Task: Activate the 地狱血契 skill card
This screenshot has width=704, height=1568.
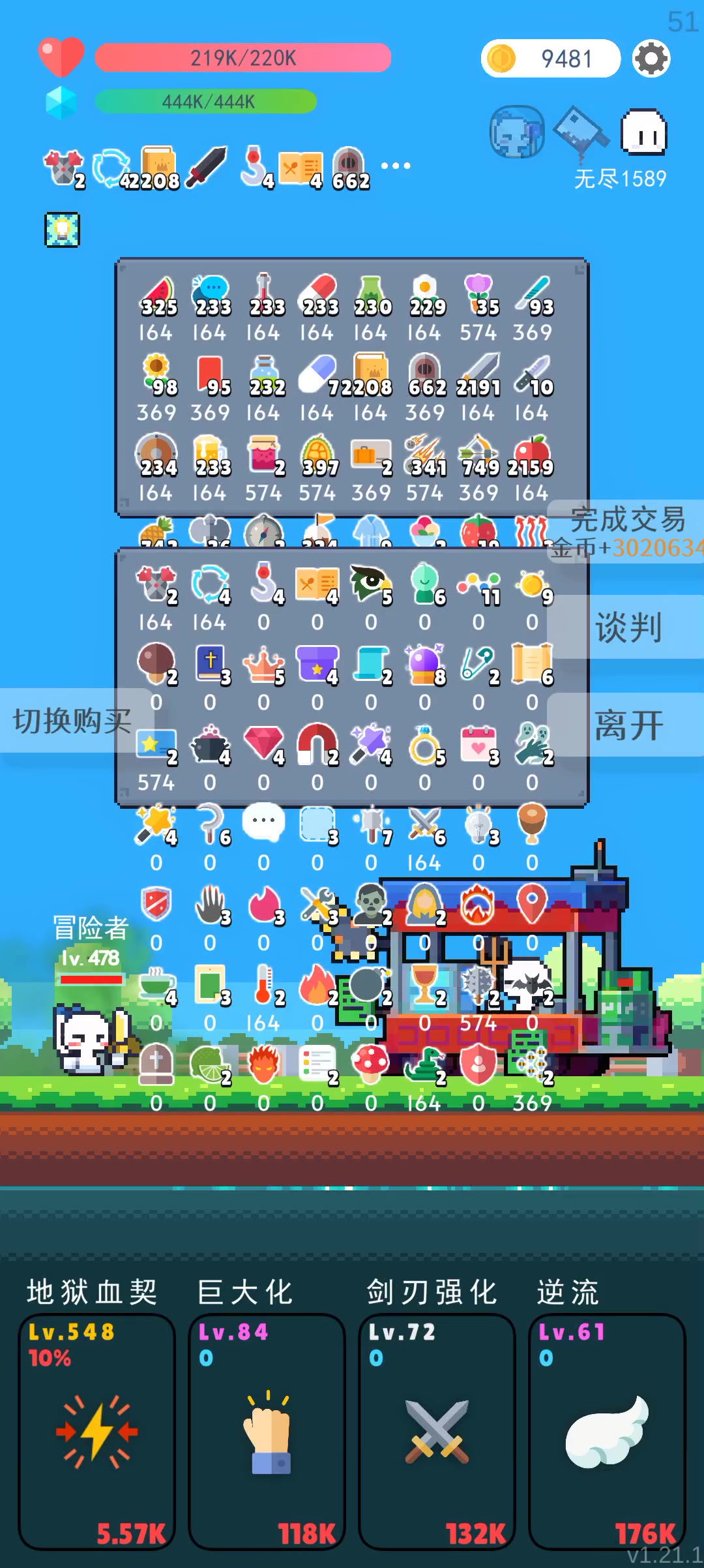Action: pos(96,1431)
